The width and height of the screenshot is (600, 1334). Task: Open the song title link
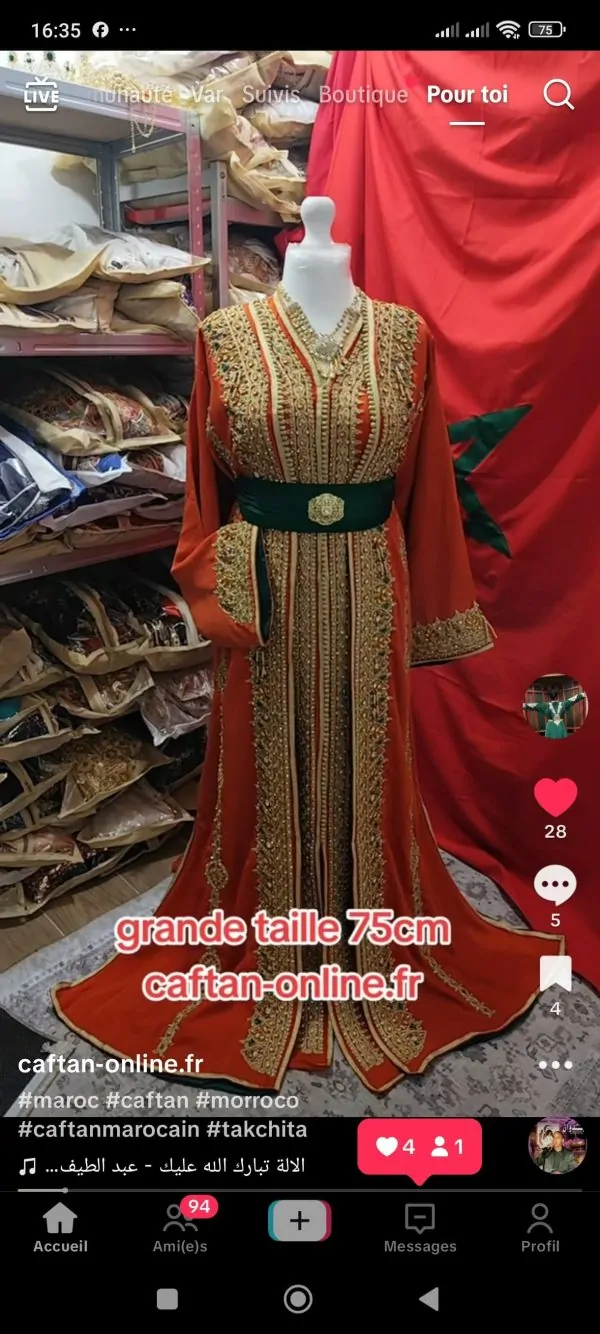click(x=172, y=1166)
